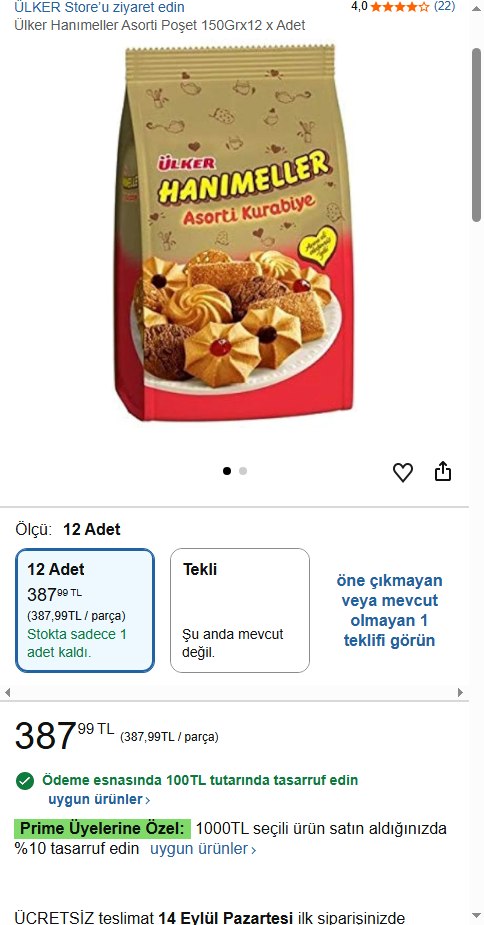
Task: Open the Hanımeller product image
Action: coord(234,233)
